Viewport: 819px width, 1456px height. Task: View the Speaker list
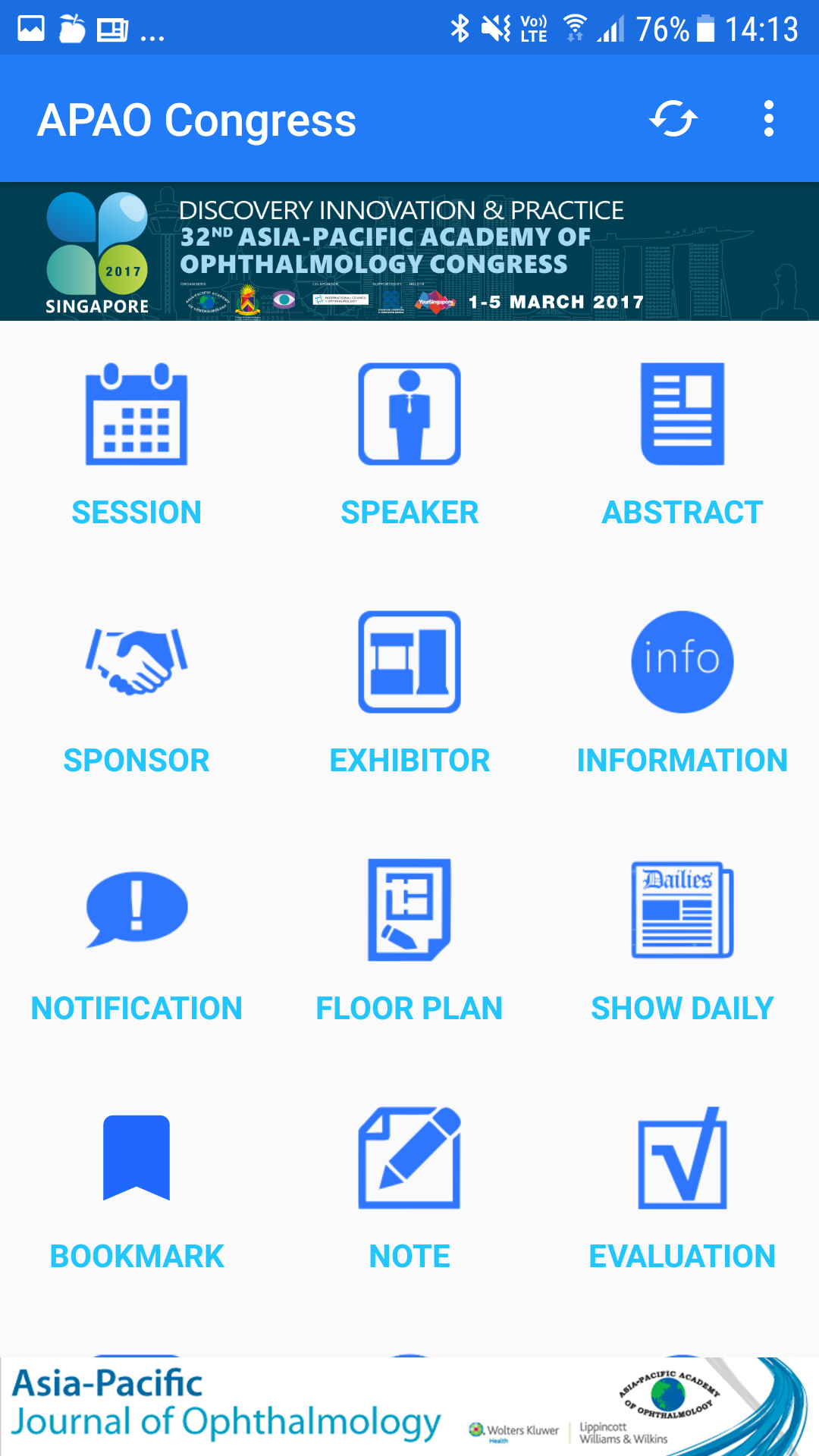click(409, 444)
